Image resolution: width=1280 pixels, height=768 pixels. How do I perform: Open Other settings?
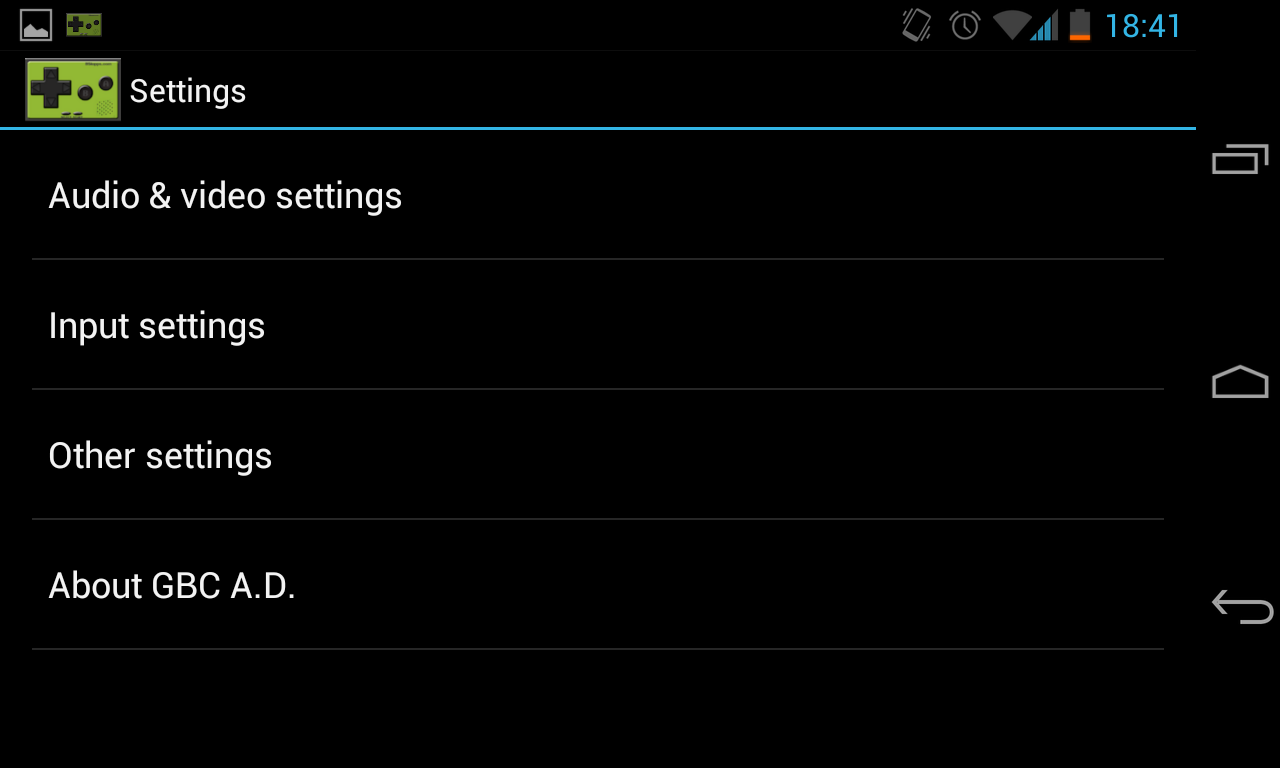(160, 456)
